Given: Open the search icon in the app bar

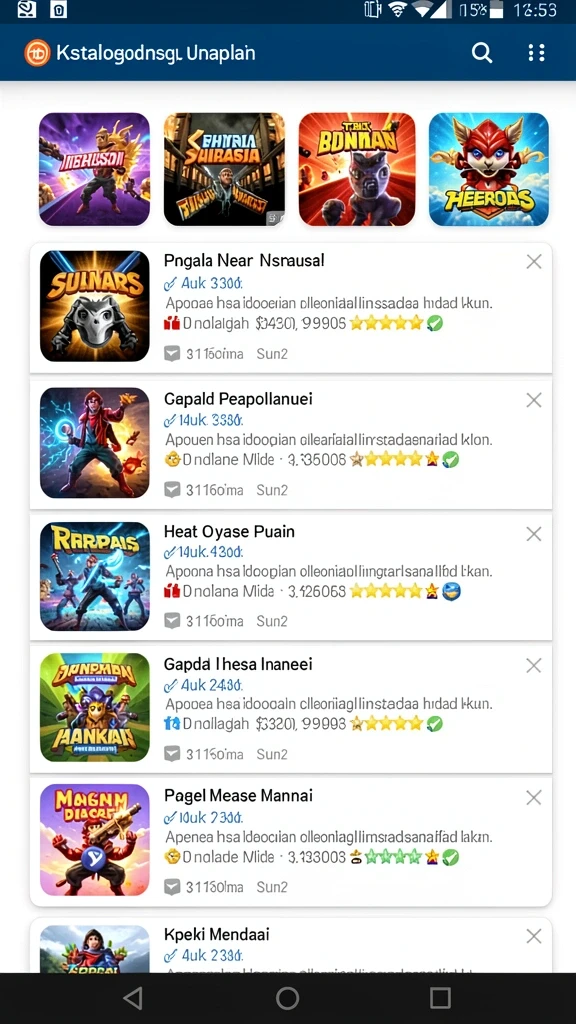Looking at the screenshot, I should point(482,53).
